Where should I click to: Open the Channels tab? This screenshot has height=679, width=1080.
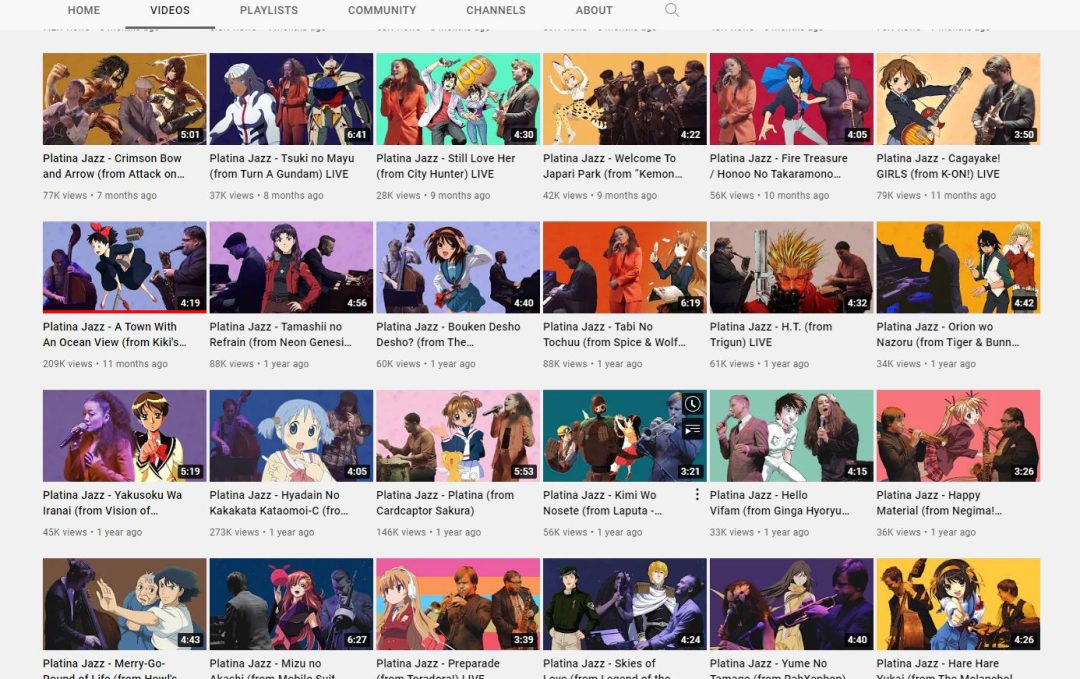coord(496,10)
